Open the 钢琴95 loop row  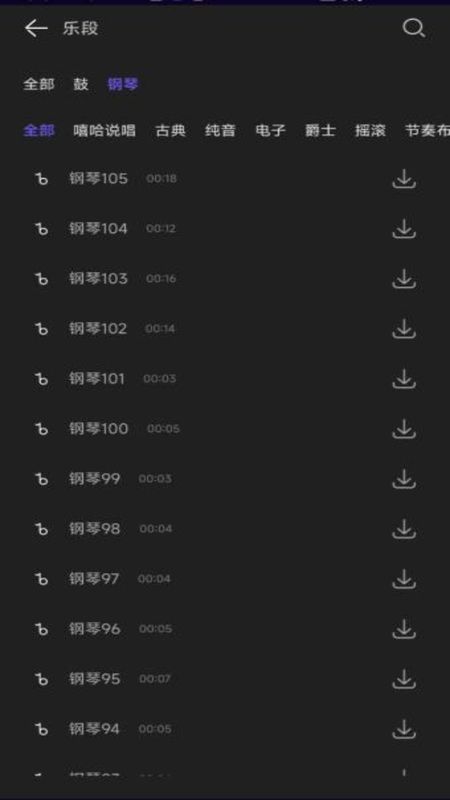225,679
